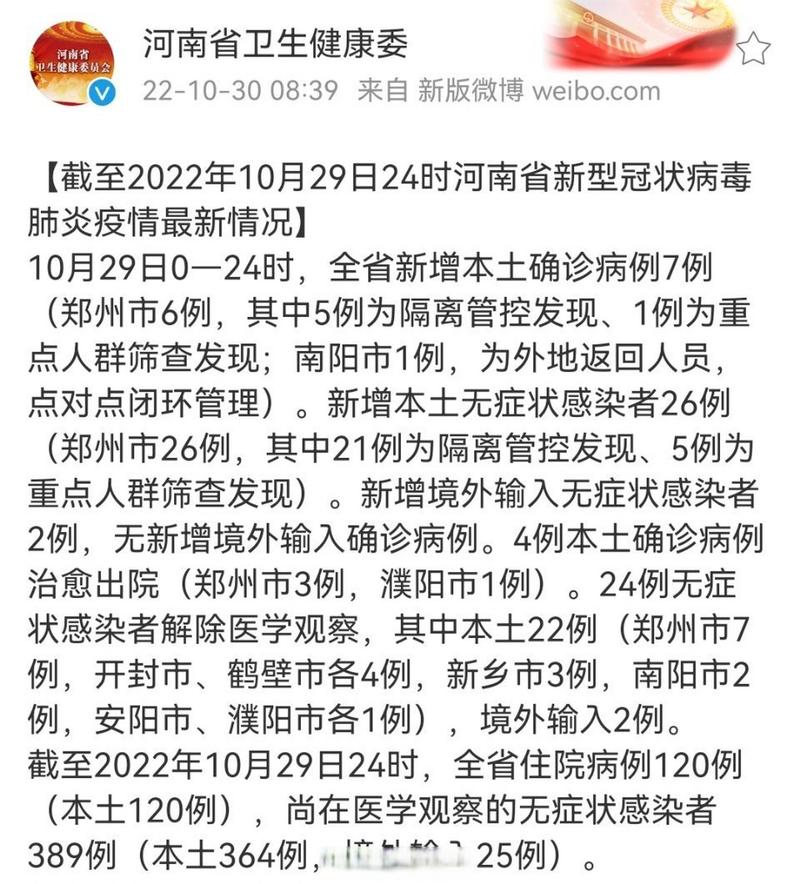Screen dimensions: 800x884
Task: Click the line 新增本土确诊病例7例
Action: click(560, 267)
